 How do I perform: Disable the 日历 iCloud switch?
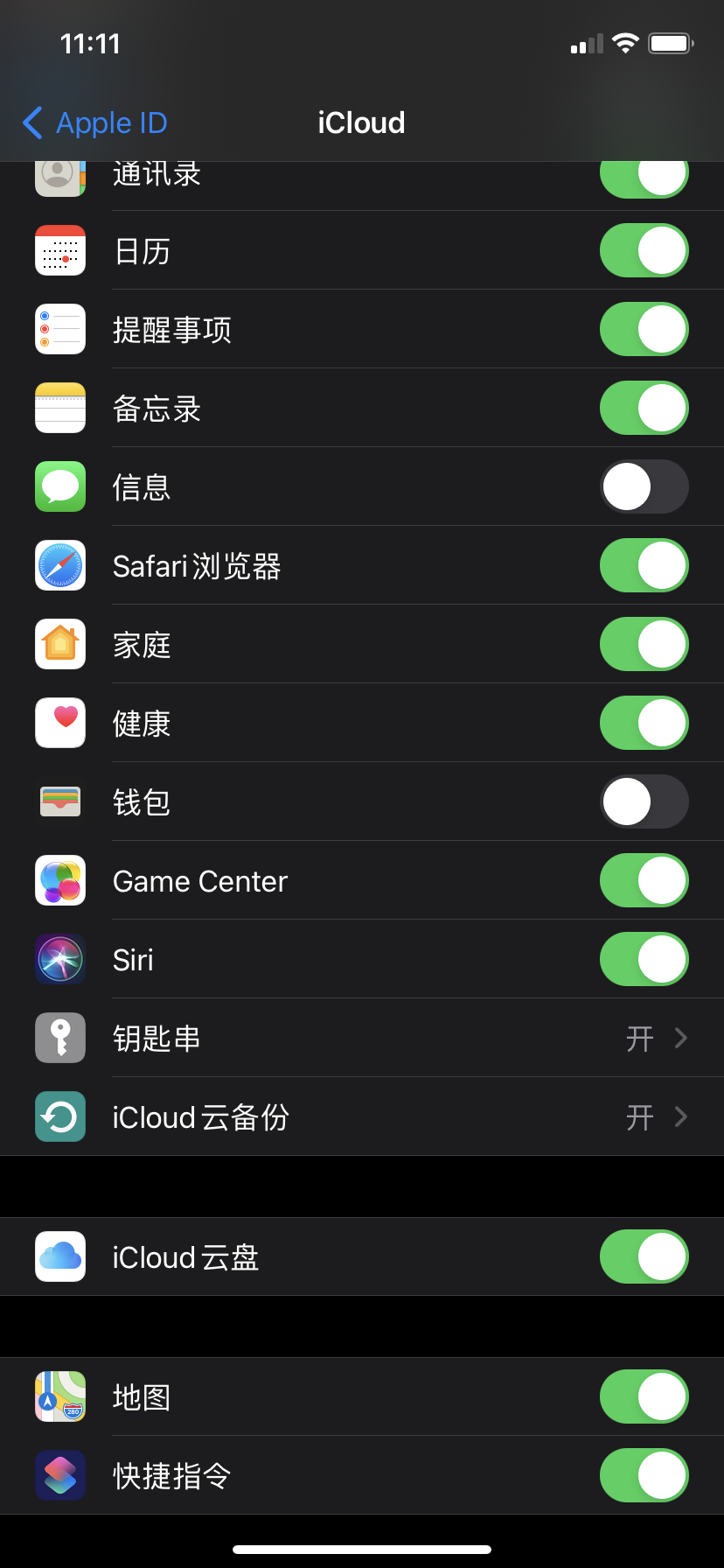(x=644, y=251)
